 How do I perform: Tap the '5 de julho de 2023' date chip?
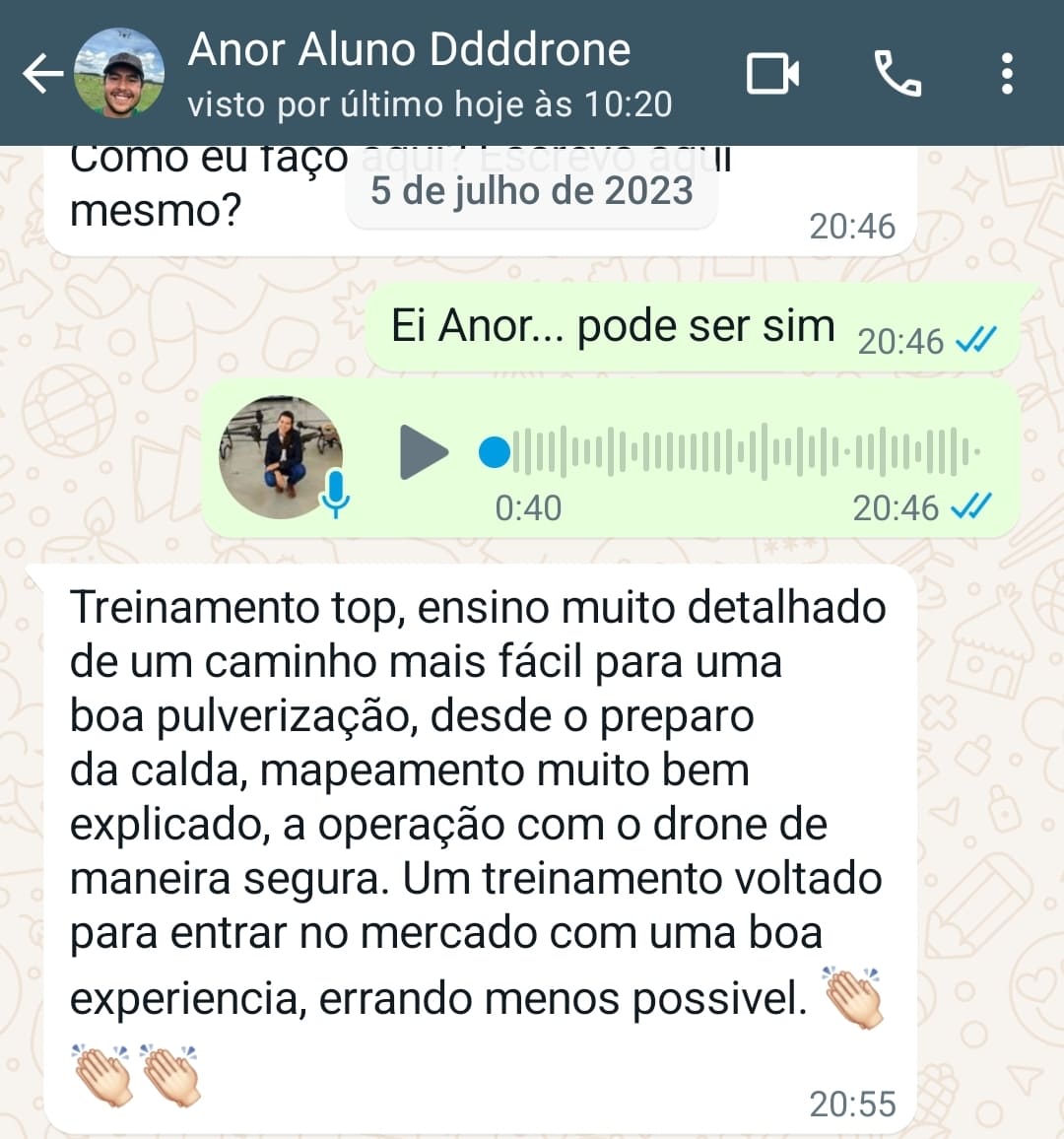point(532,192)
